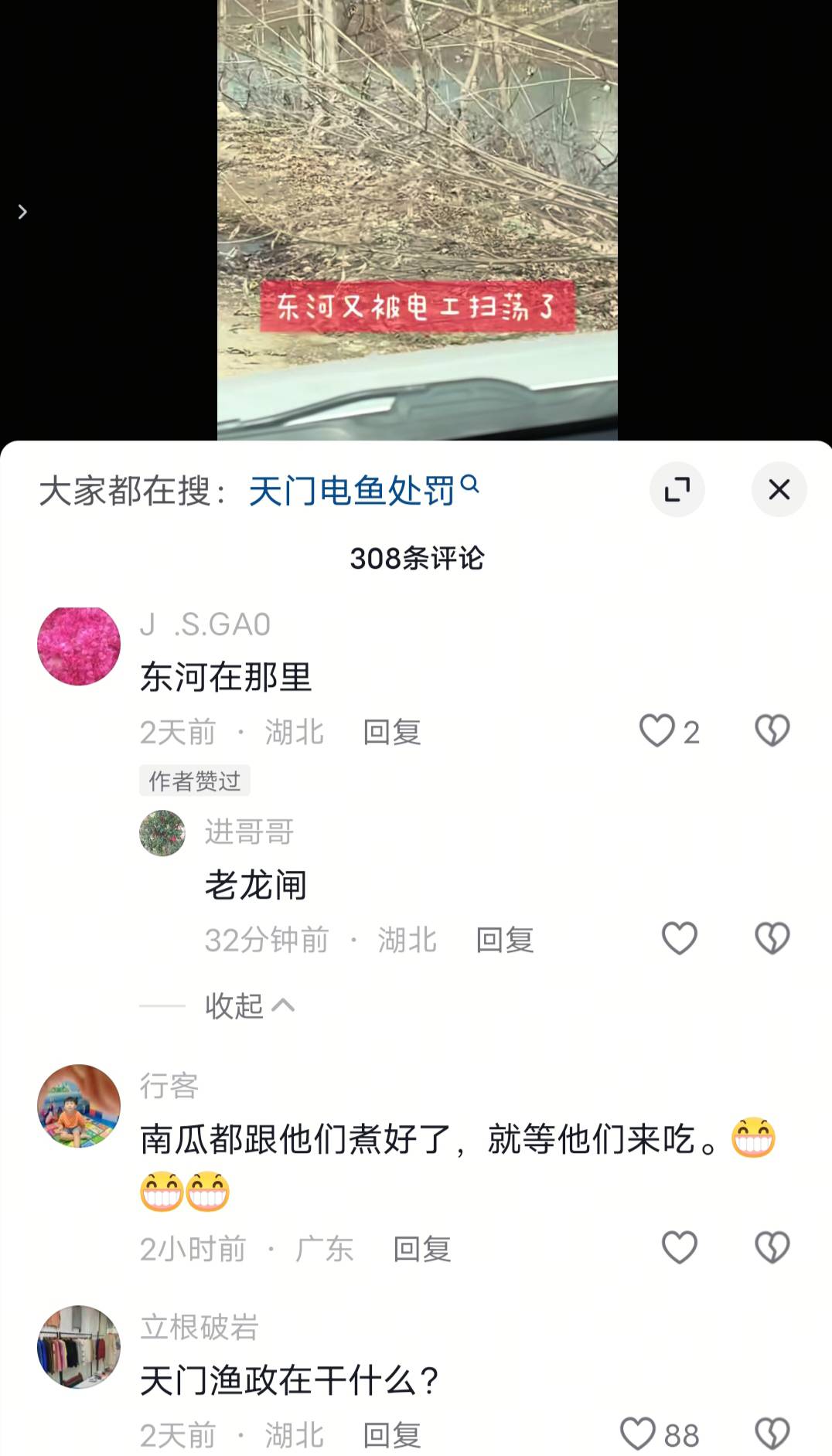Expand comments to full screen

click(677, 489)
